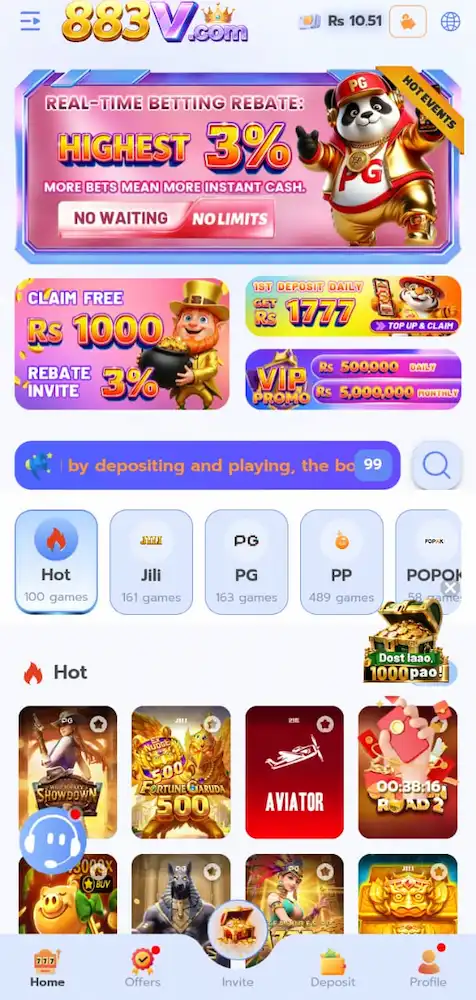Switch to the Profile tab

tap(428, 967)
